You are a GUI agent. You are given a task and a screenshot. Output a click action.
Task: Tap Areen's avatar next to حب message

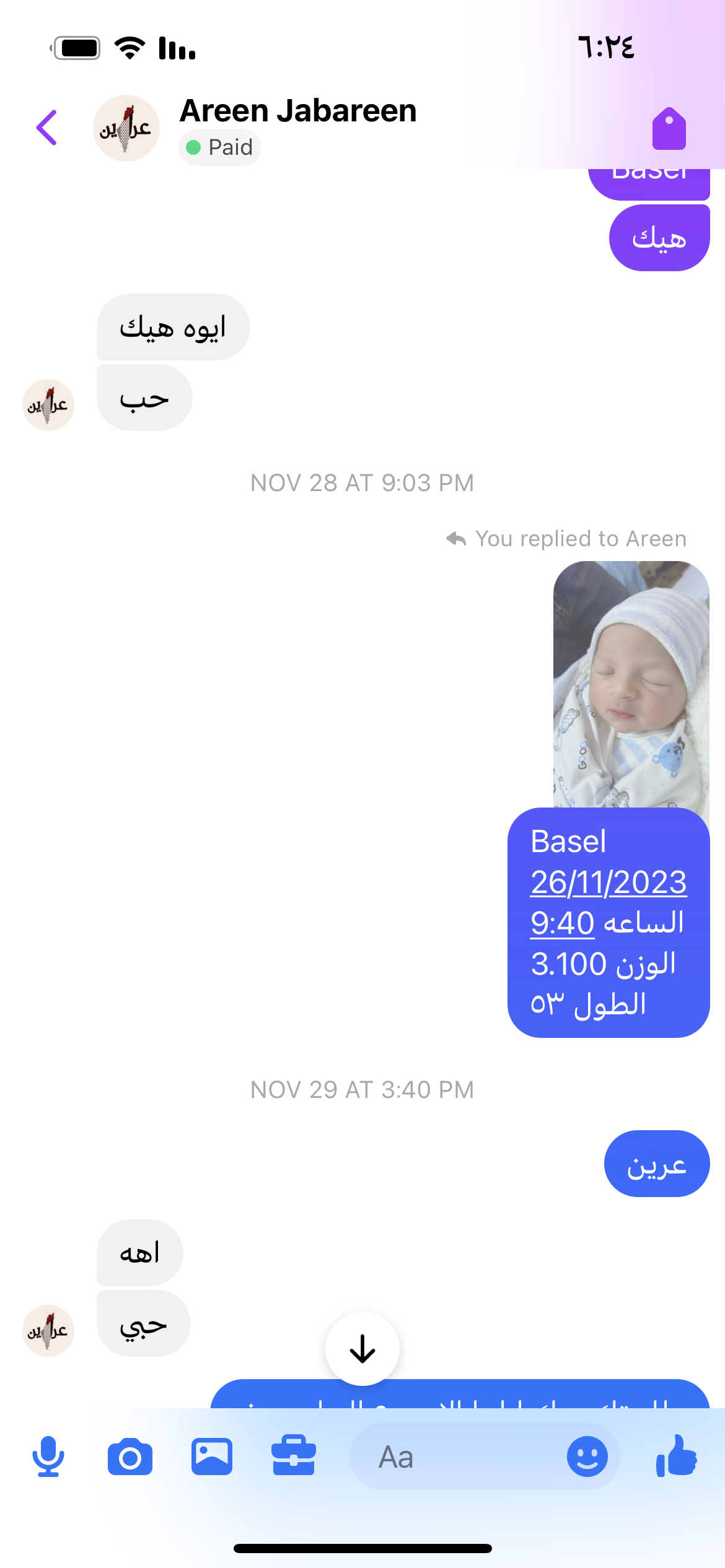point(48,405)
